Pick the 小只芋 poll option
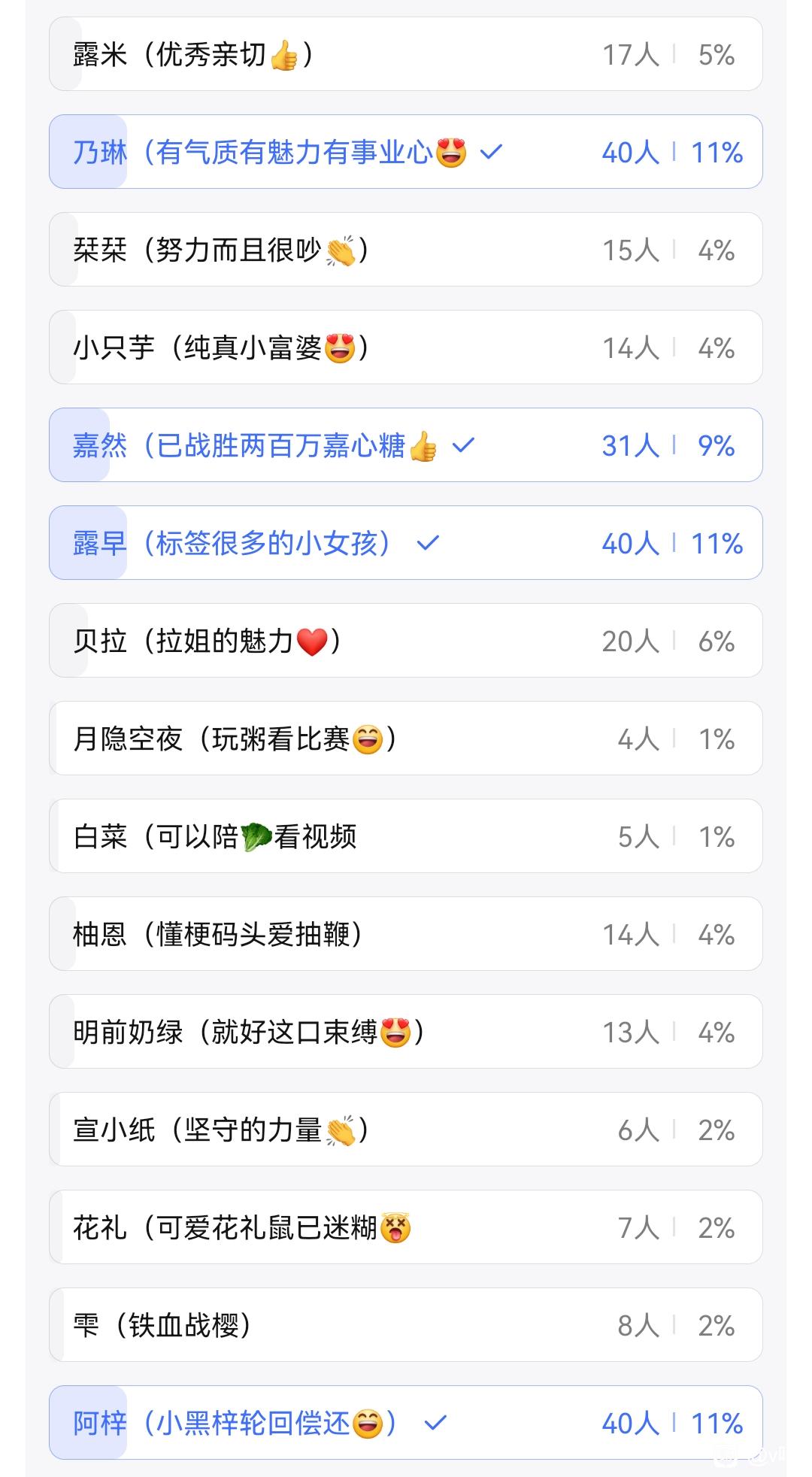The image size is (812, 1477). pos(406,347)
